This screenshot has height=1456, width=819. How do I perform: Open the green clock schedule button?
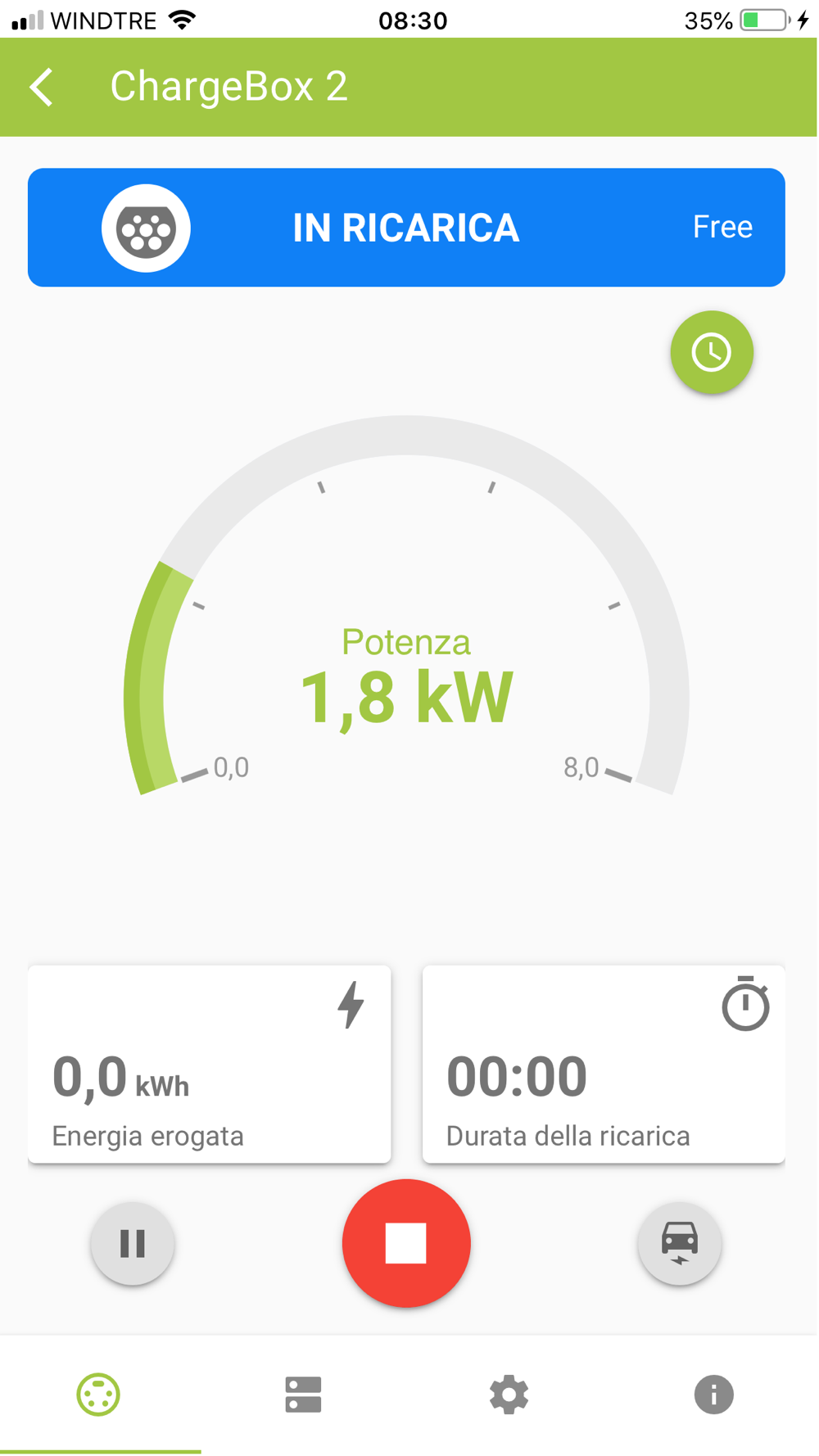712,352
